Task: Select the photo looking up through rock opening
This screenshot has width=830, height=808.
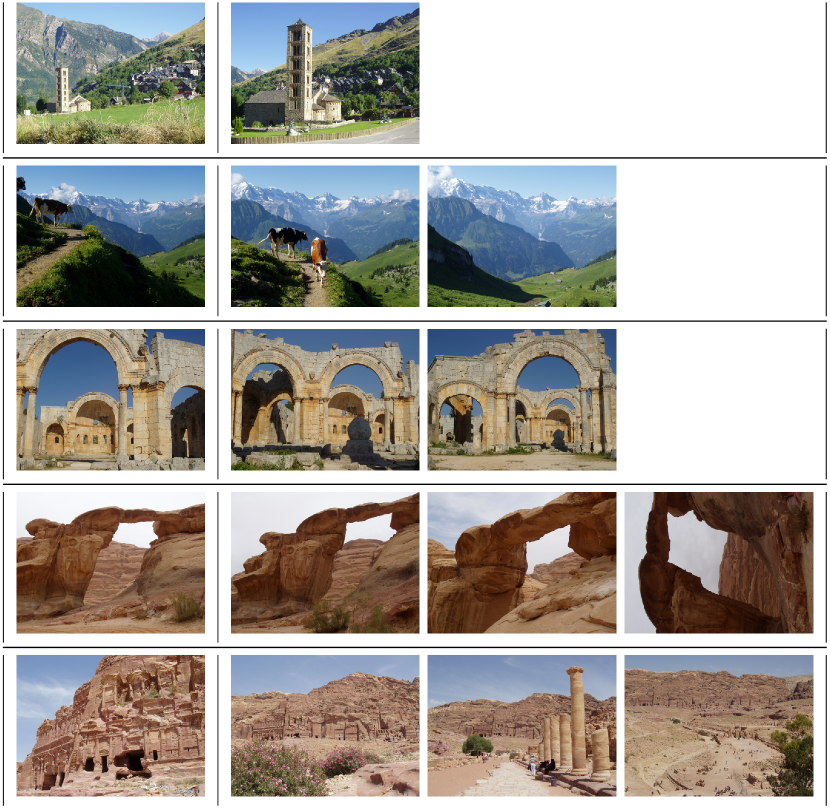Action: tap(718, 563)
